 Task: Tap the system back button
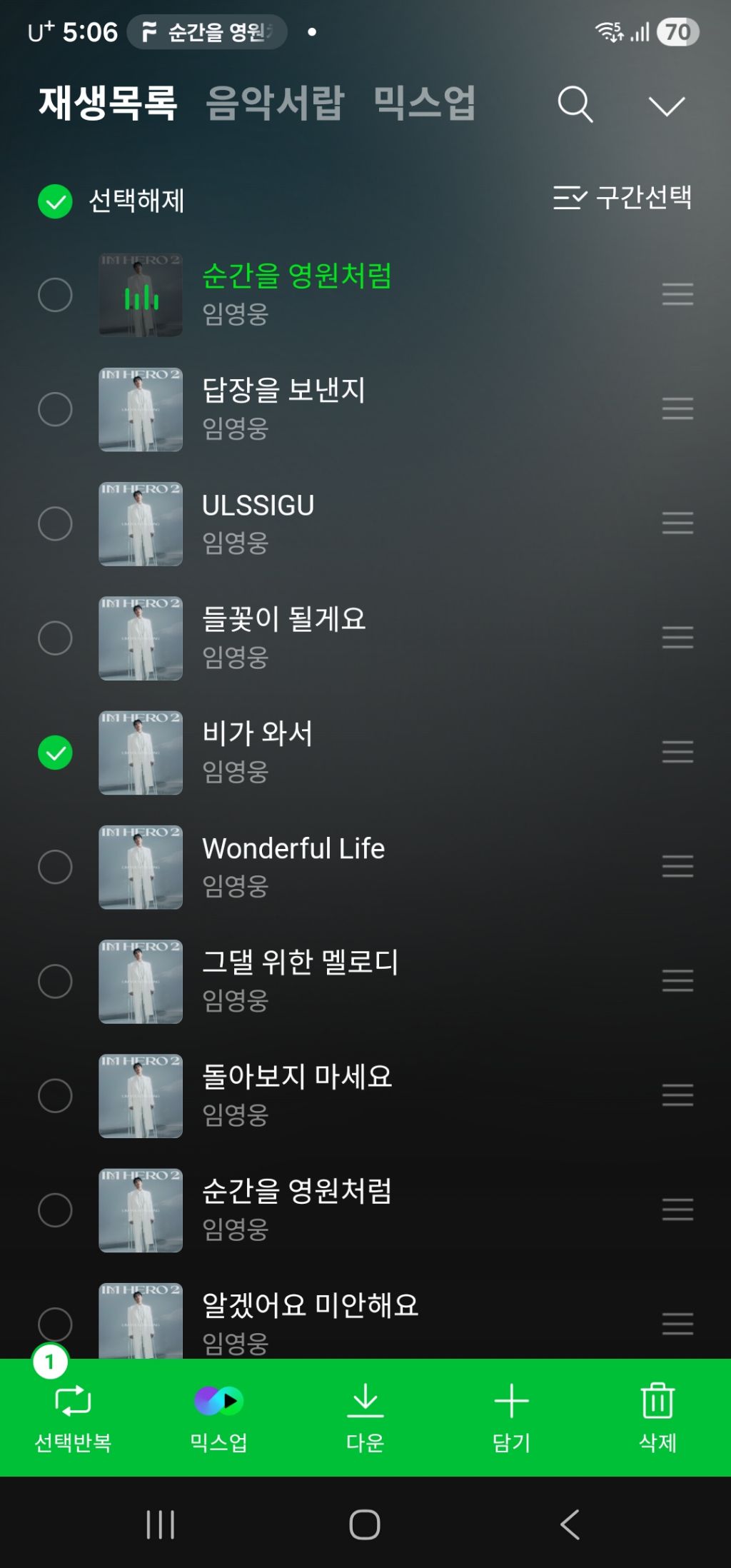click(x=569, y=1524)
